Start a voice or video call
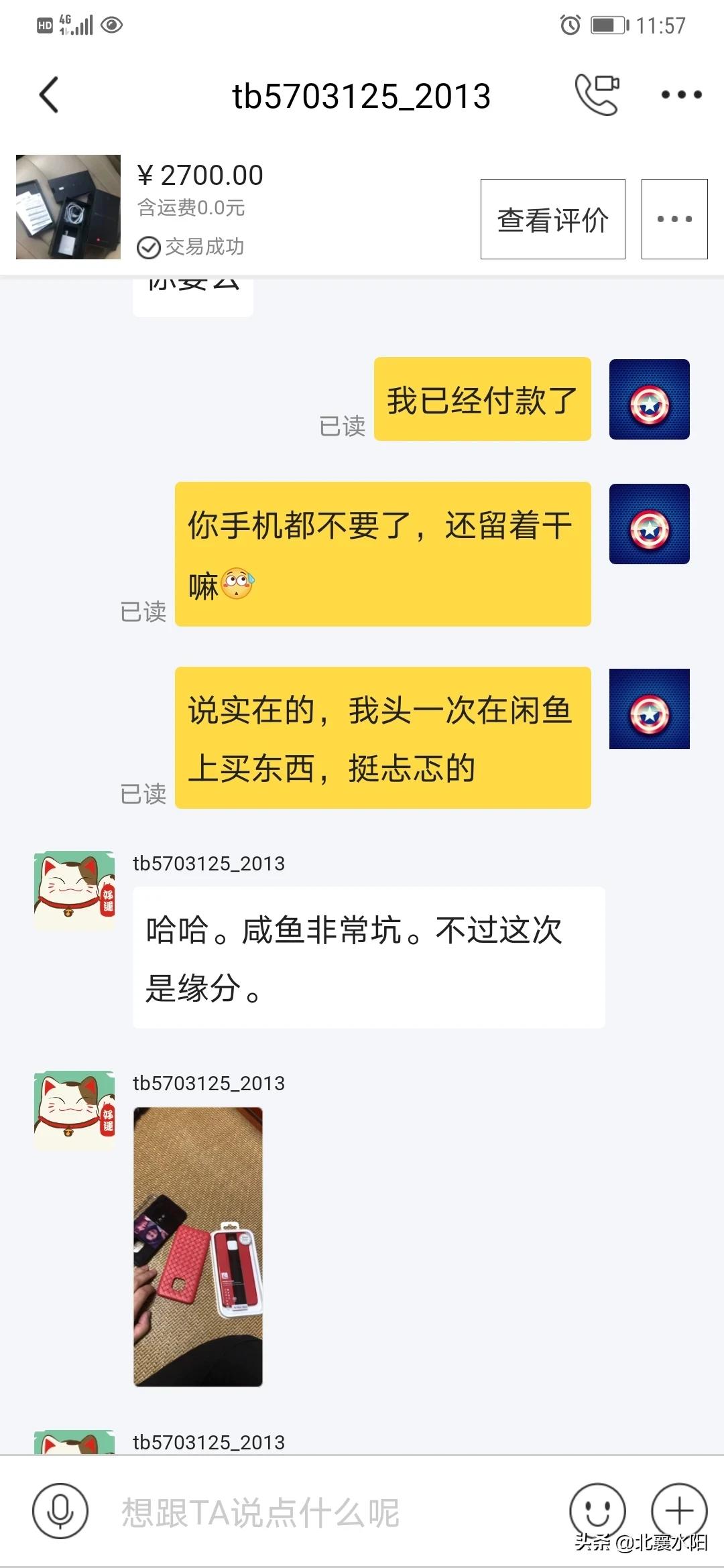724x1568 pixels. 597,94
